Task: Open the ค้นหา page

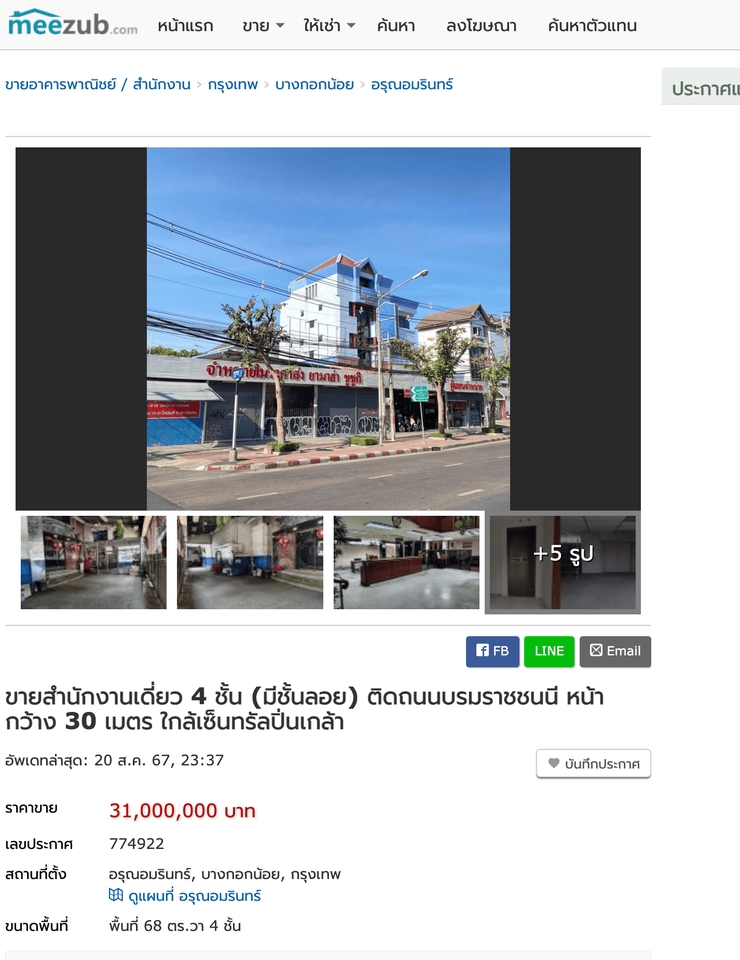Action: (x=396, y=26)
